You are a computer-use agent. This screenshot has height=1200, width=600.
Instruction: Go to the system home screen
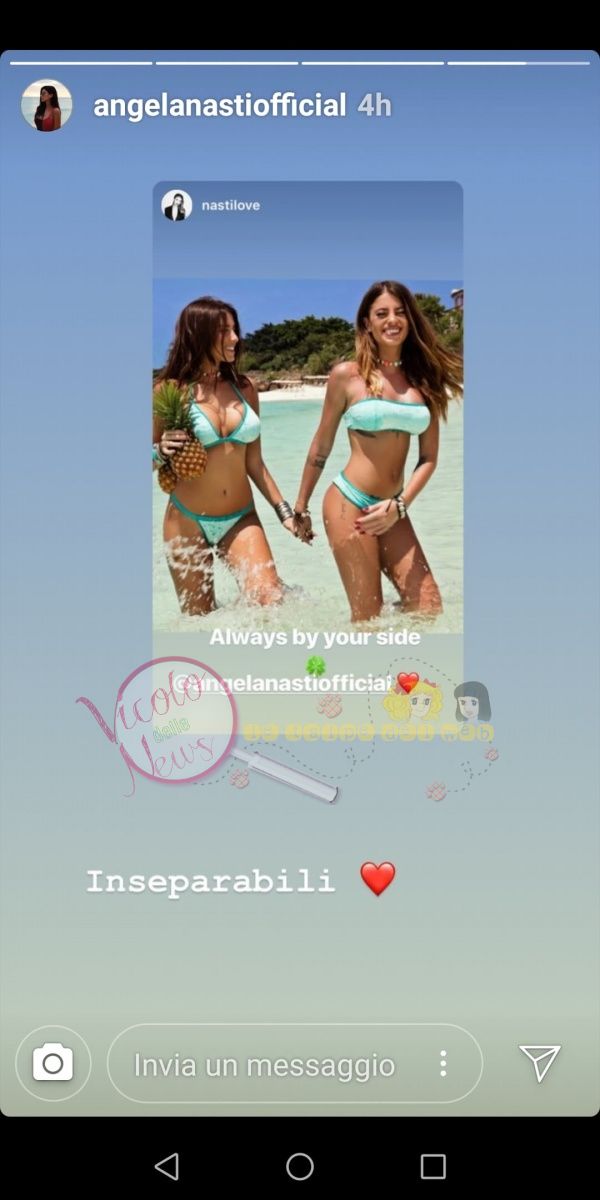[x=300, y=1166]
